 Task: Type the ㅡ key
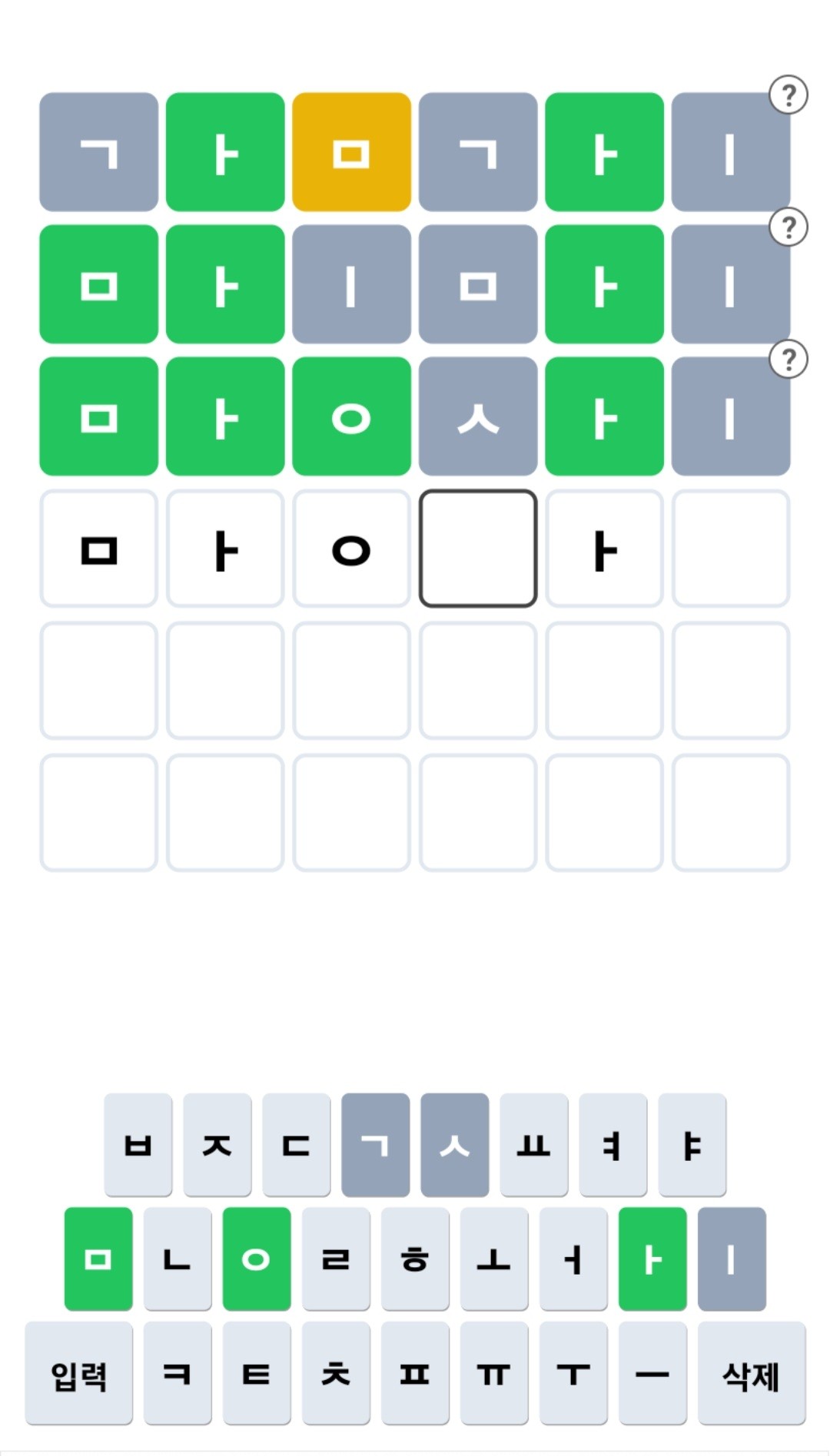[x=652, y=1373]
